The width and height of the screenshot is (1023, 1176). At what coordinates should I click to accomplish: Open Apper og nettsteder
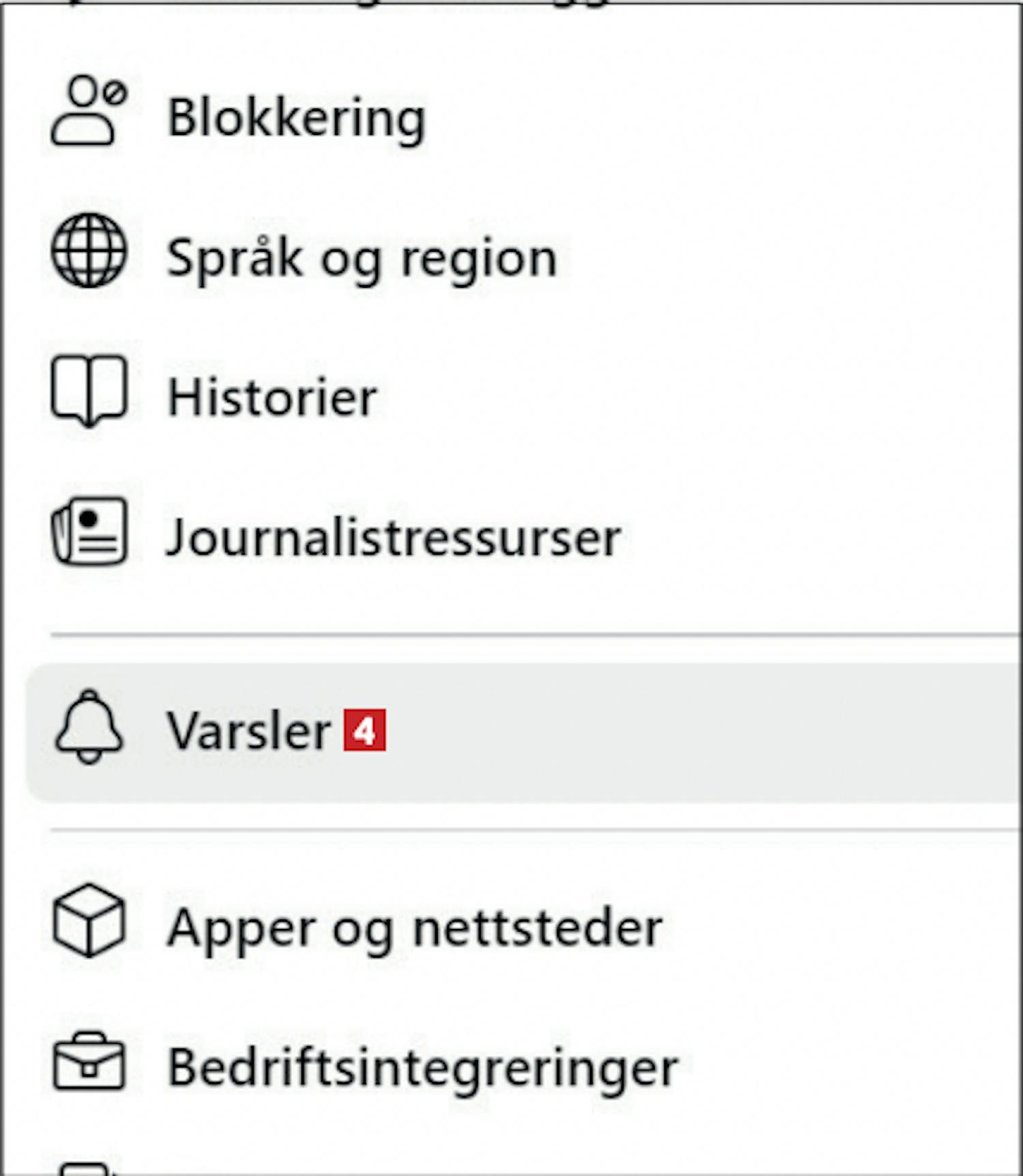click(x=415, y=928)
